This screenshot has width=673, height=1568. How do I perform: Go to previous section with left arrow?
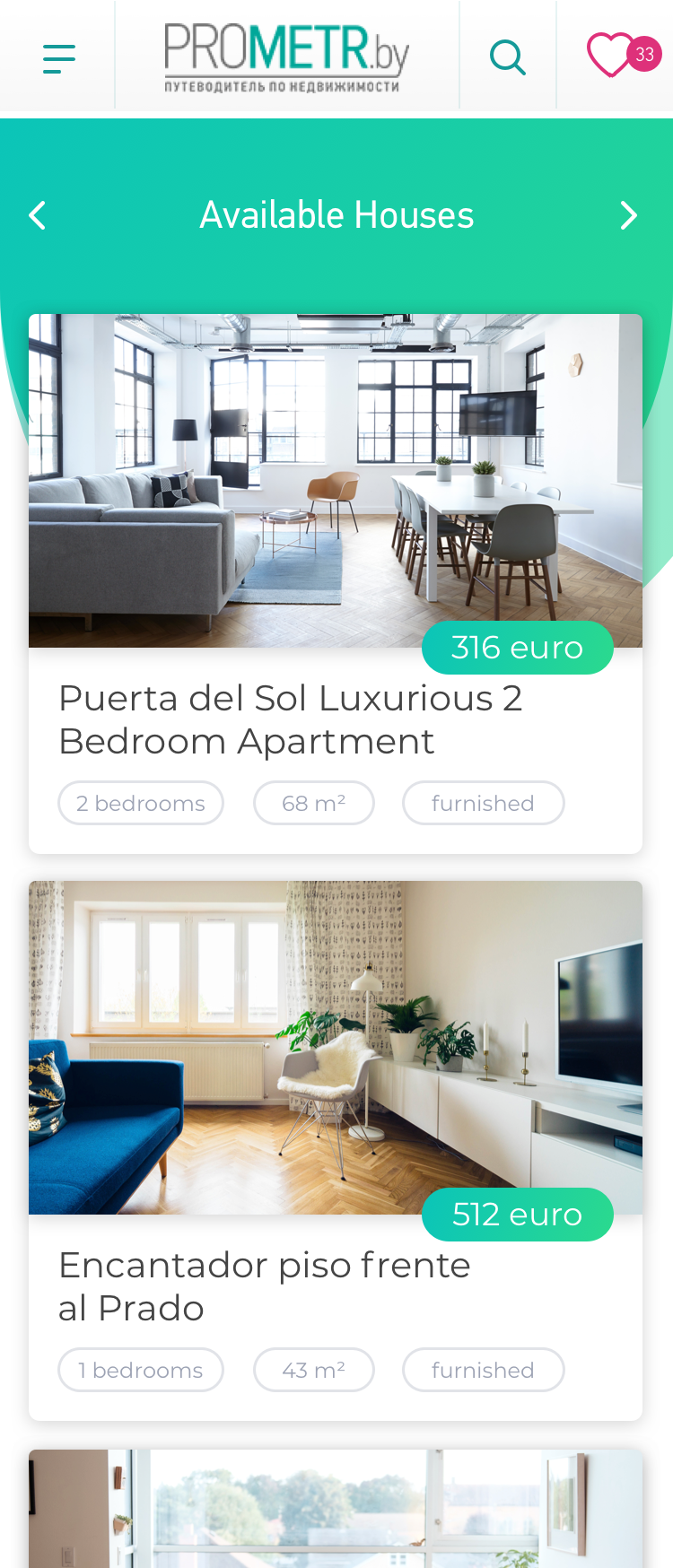38,215
